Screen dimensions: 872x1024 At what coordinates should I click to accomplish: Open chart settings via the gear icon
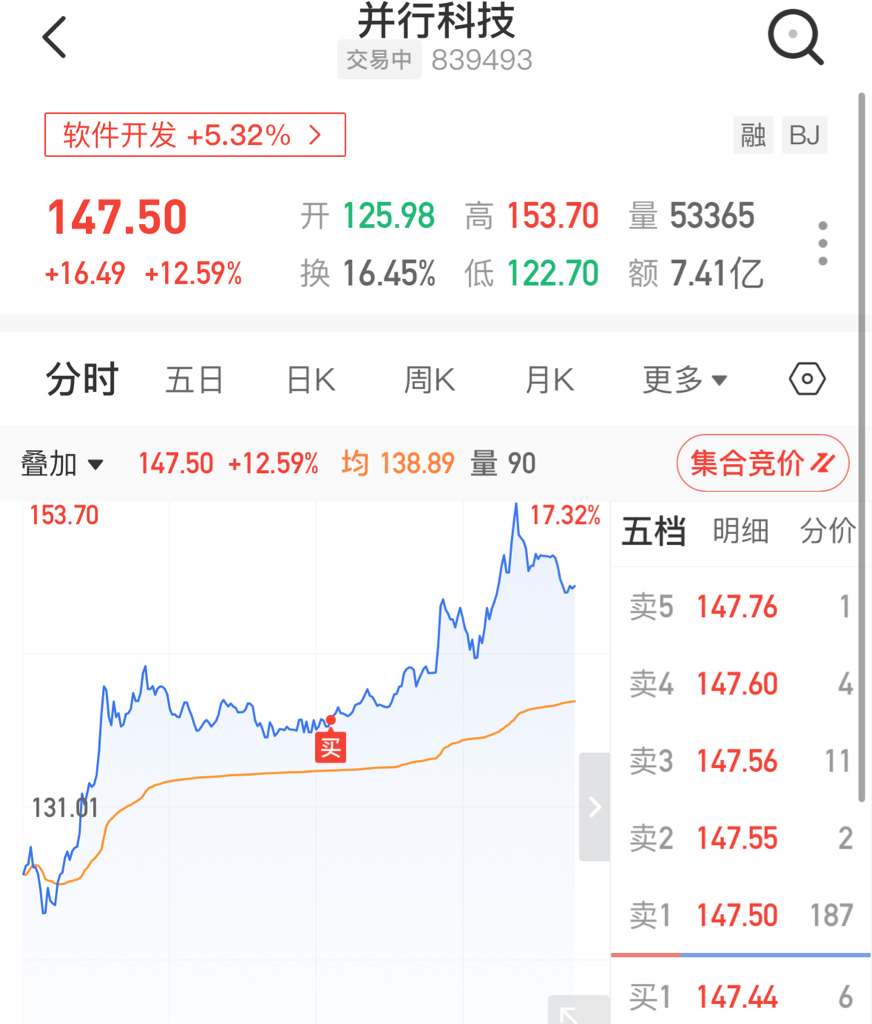[x=806, y=379]
